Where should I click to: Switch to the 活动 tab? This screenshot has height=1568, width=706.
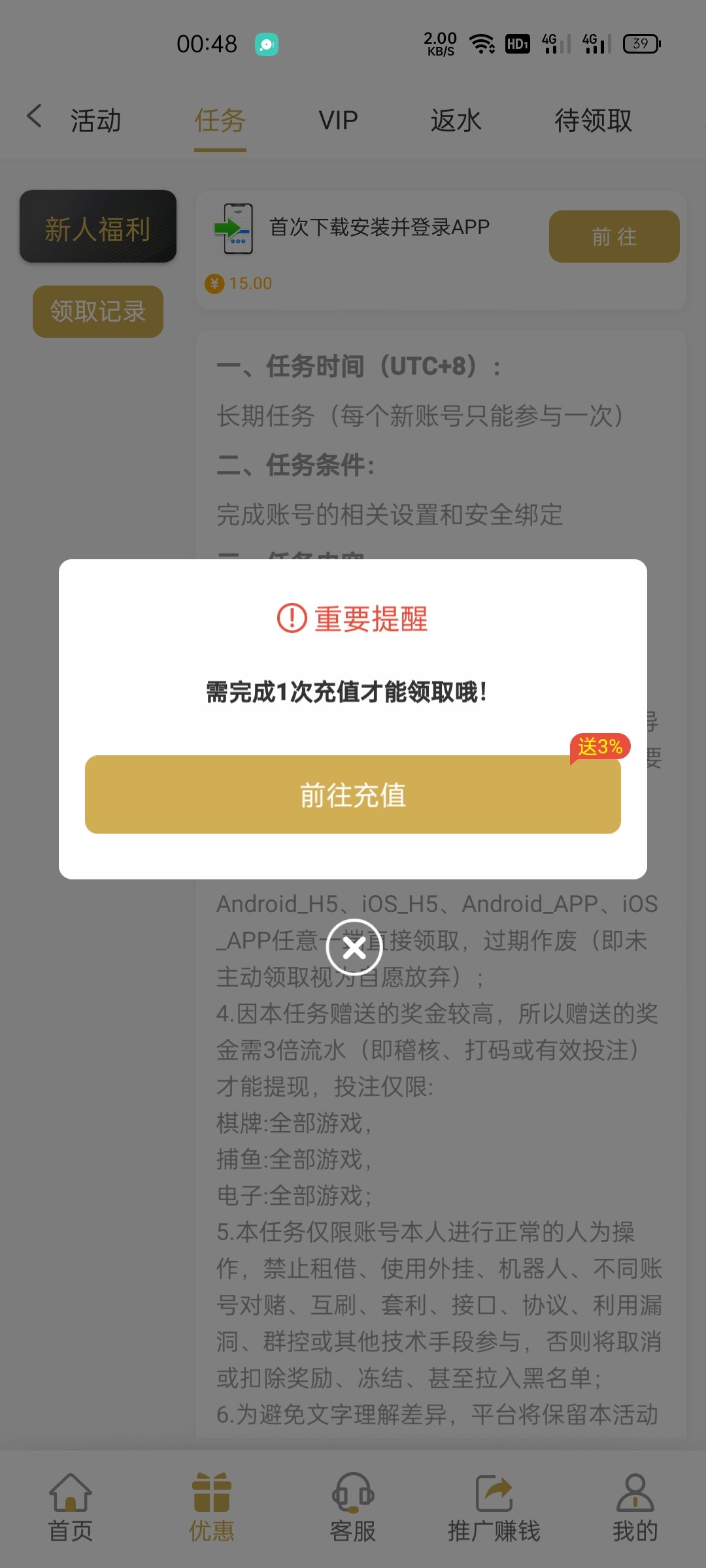[x=95, y=121]
